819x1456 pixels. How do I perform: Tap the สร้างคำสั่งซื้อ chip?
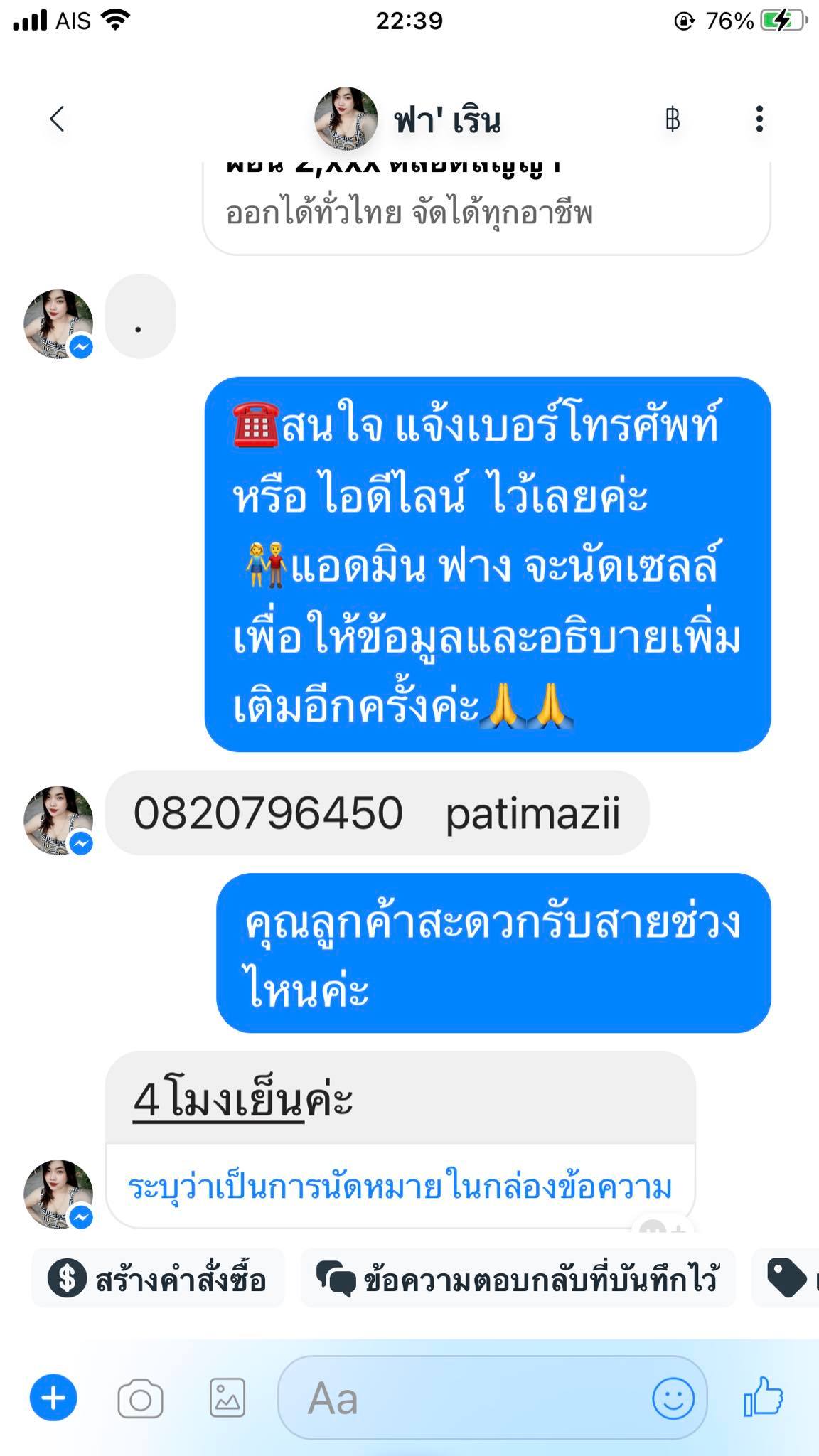pyautogui.click(x=158, y=1279)
